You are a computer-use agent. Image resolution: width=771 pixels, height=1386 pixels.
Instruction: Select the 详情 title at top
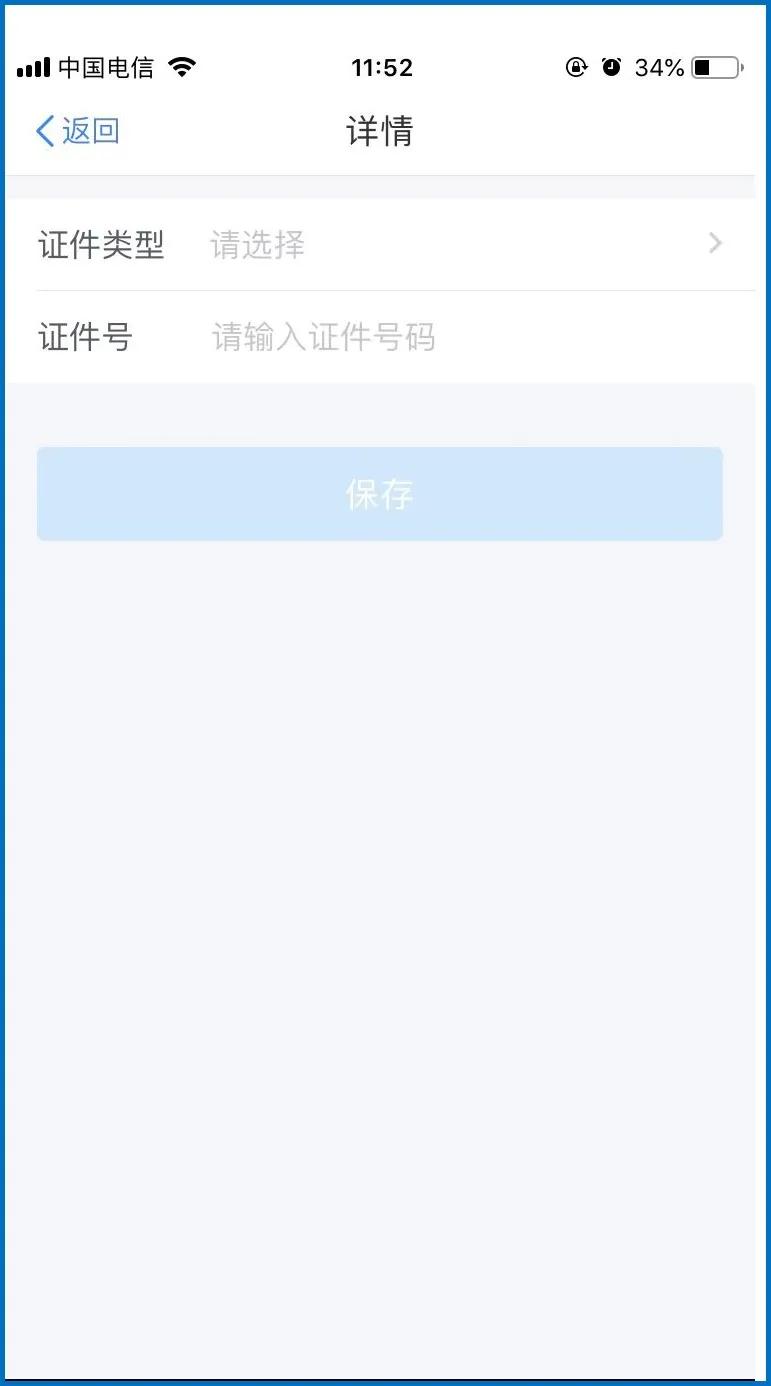(380, 131)
